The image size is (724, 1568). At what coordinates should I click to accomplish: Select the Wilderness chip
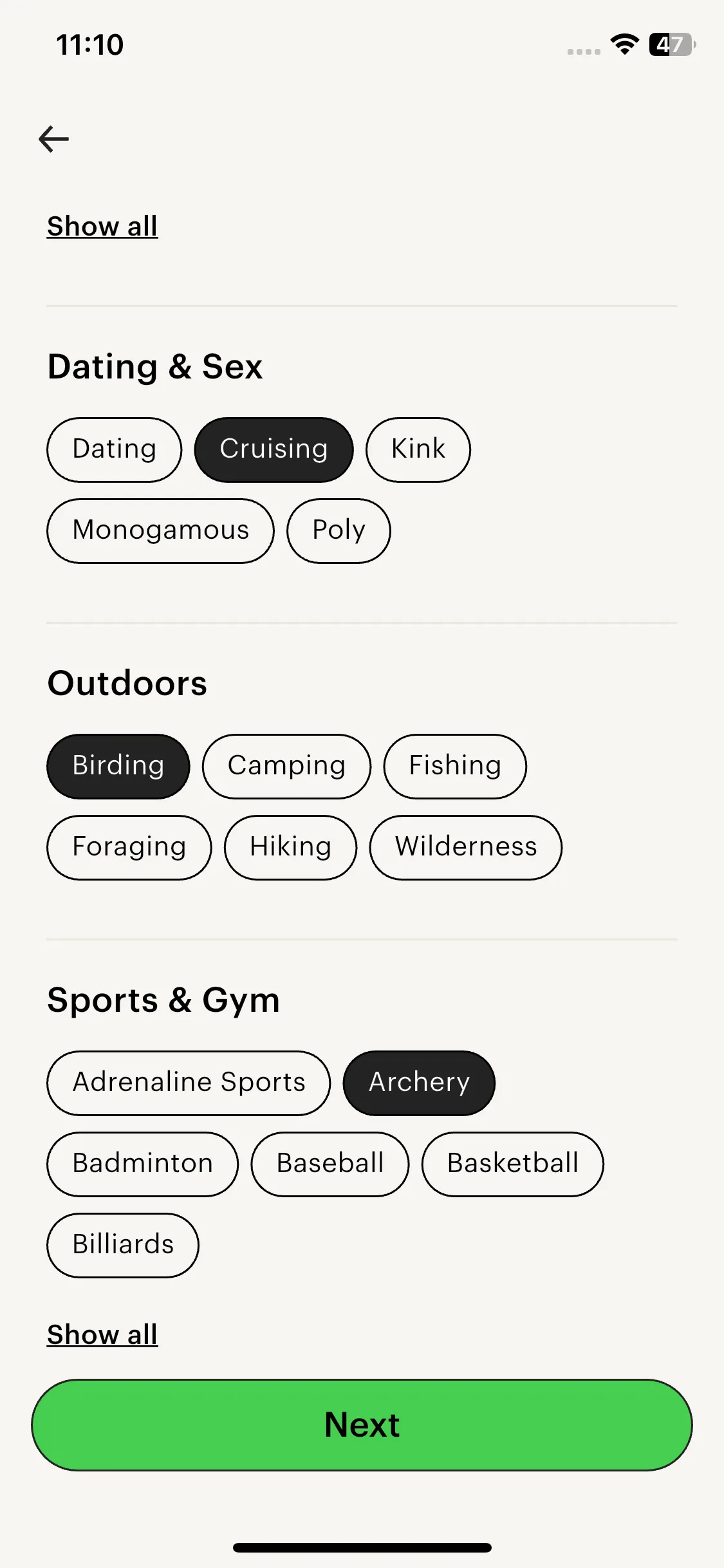[466, 847]
